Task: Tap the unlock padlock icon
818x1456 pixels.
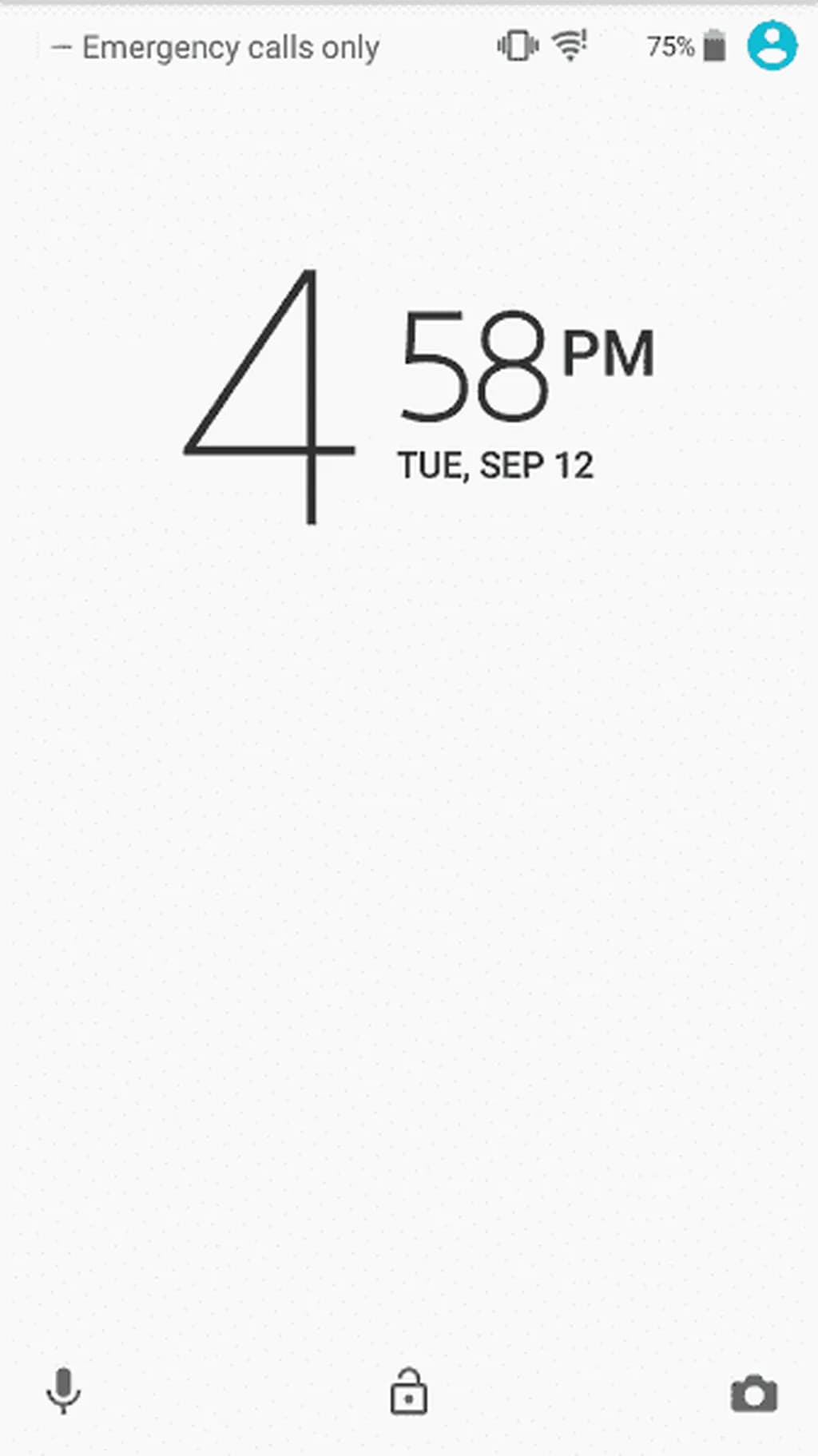Action: pyautogui.click(x=408, y=1392)
